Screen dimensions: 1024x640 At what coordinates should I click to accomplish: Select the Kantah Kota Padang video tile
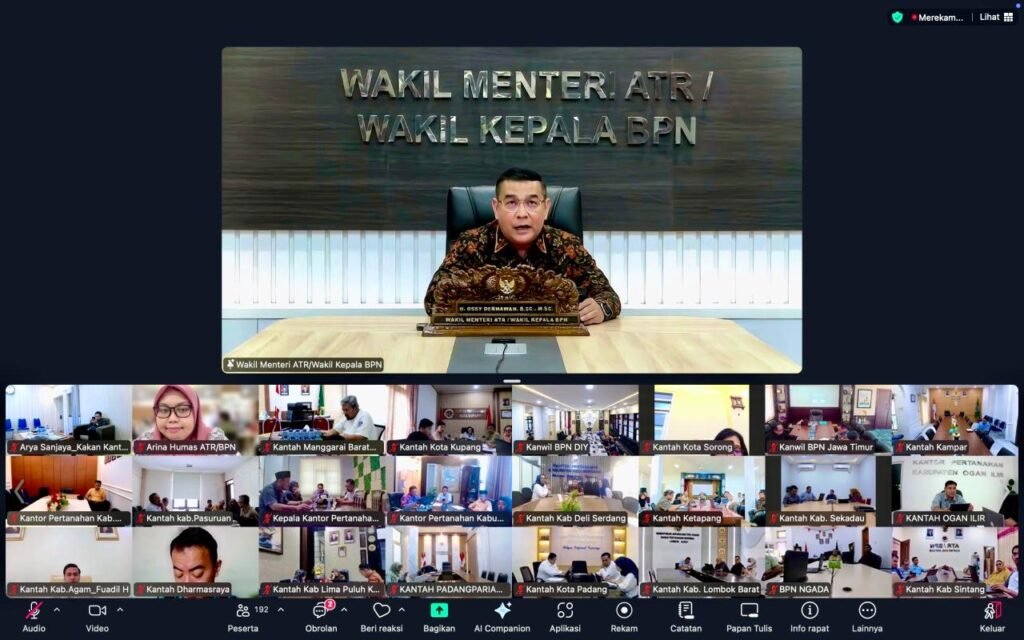(574, 560)
